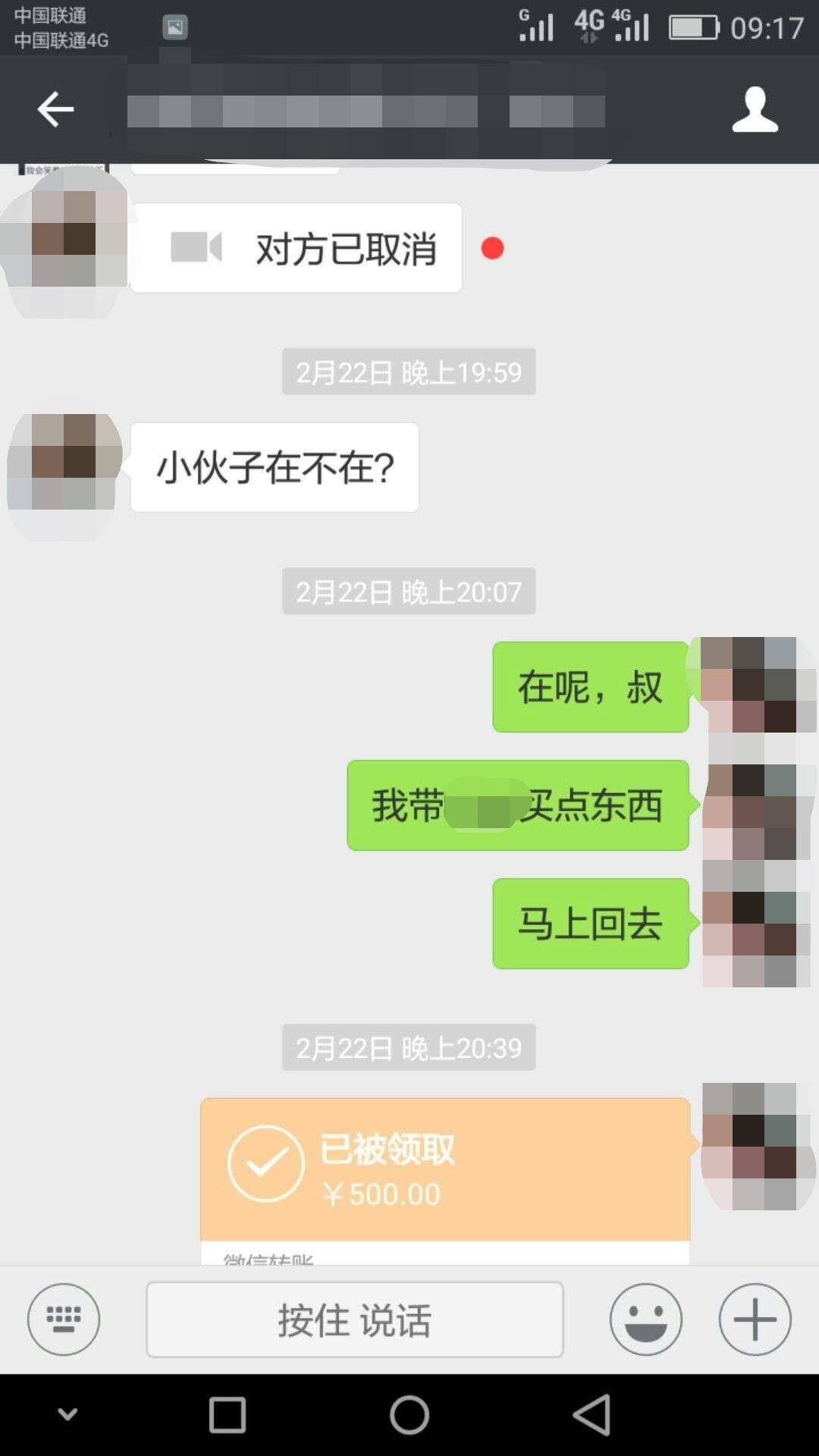The image size is (819, 1456).
Task: Switch to keyboard text input
Action: [64, 1319]
